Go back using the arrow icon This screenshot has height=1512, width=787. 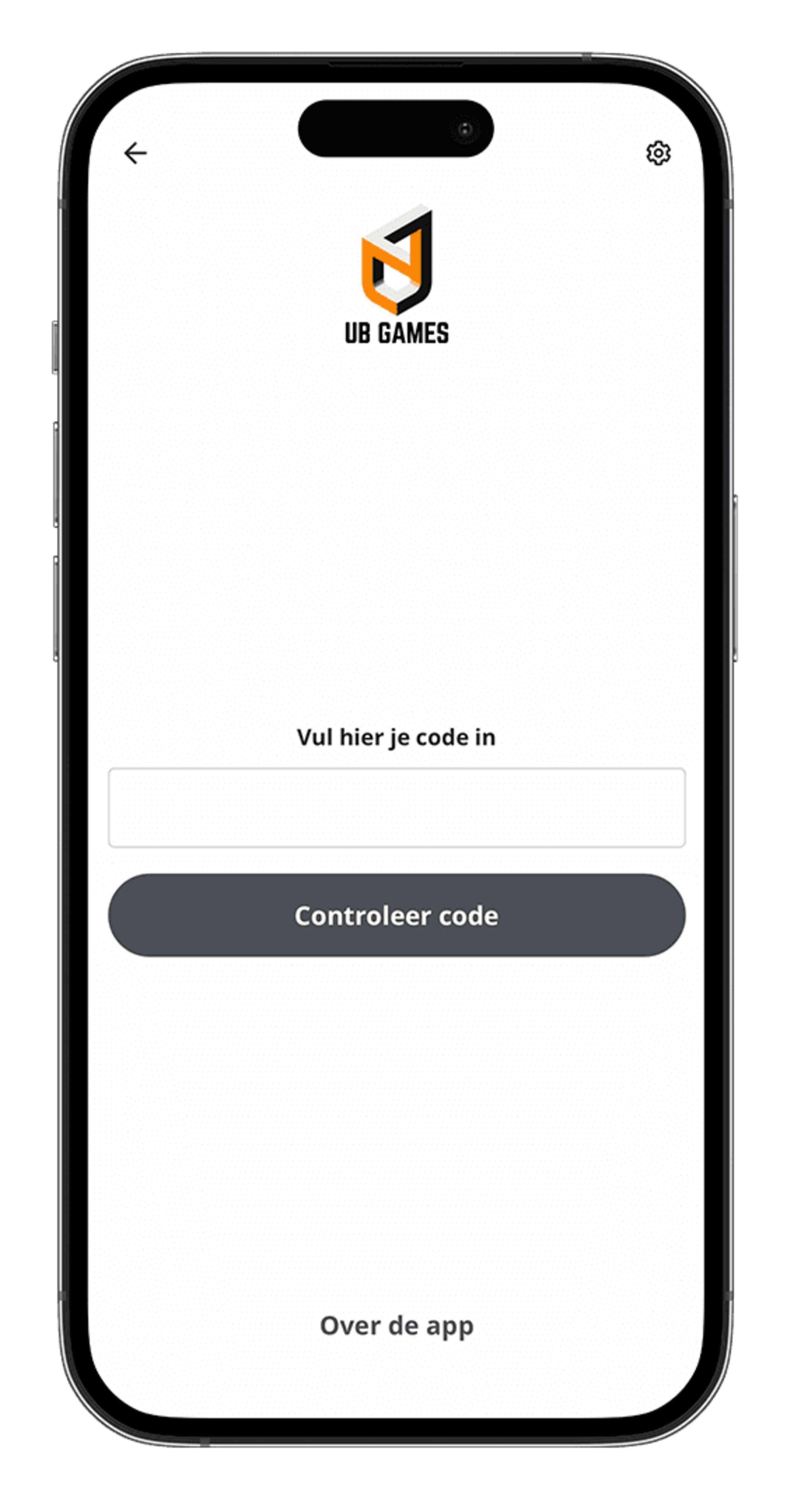[135, 153]
